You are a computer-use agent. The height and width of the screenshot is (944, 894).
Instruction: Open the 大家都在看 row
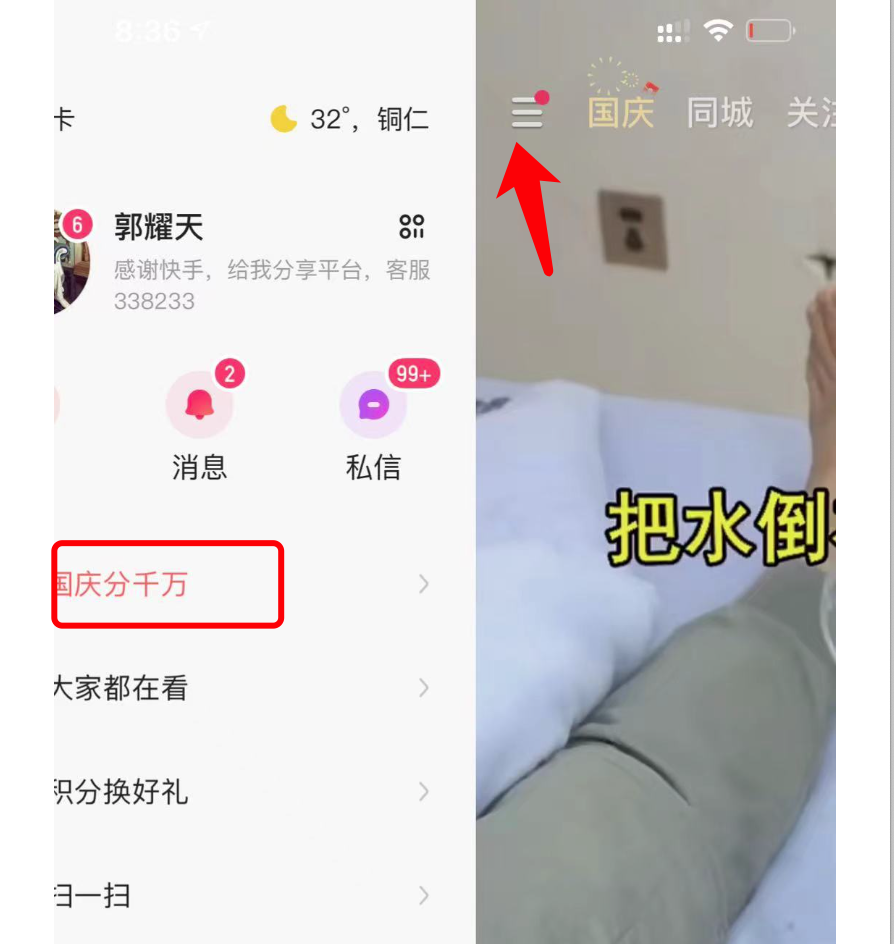240,688
